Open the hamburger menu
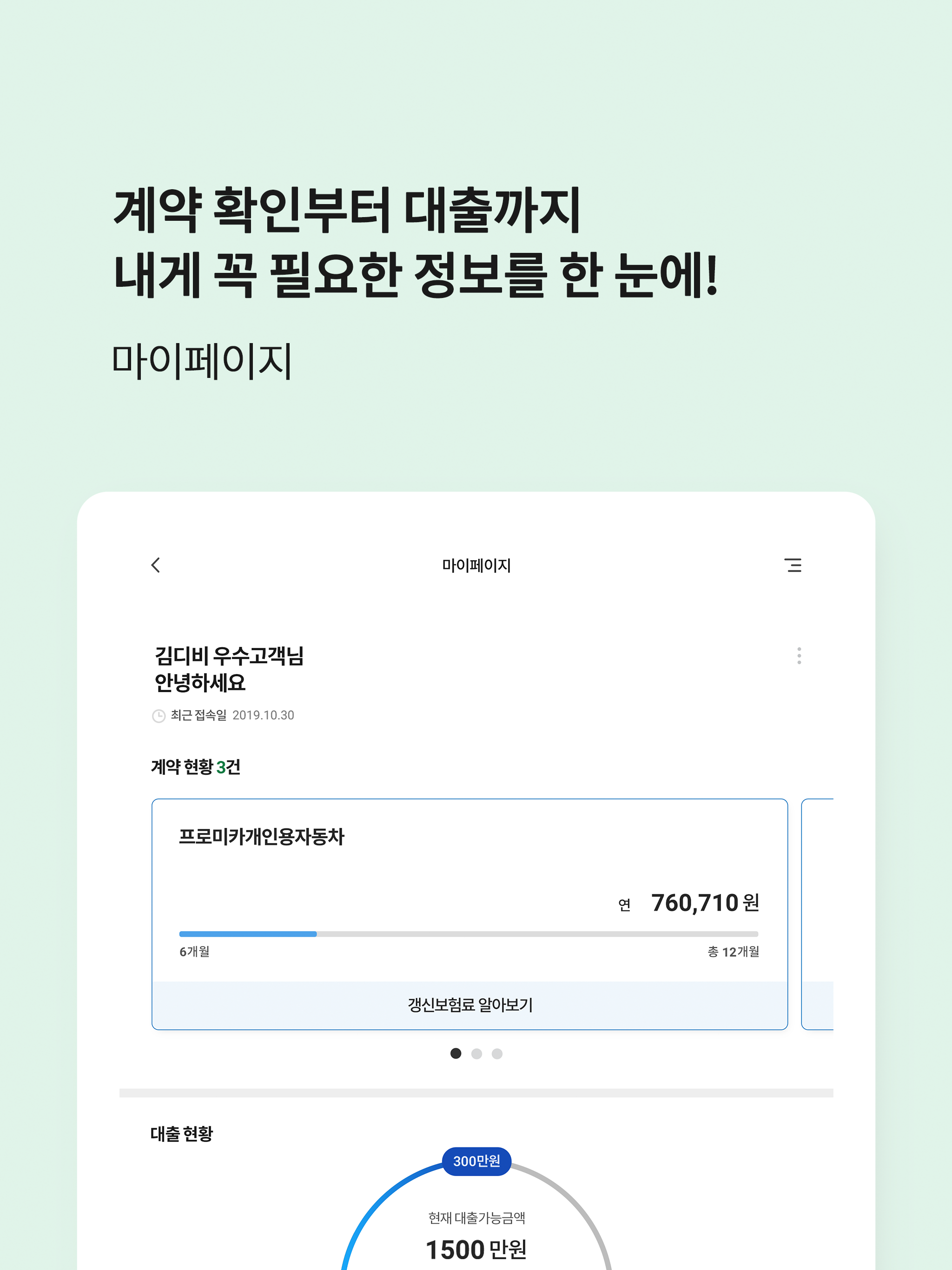Screen dimensions: 952x1270 coord(794,566)
